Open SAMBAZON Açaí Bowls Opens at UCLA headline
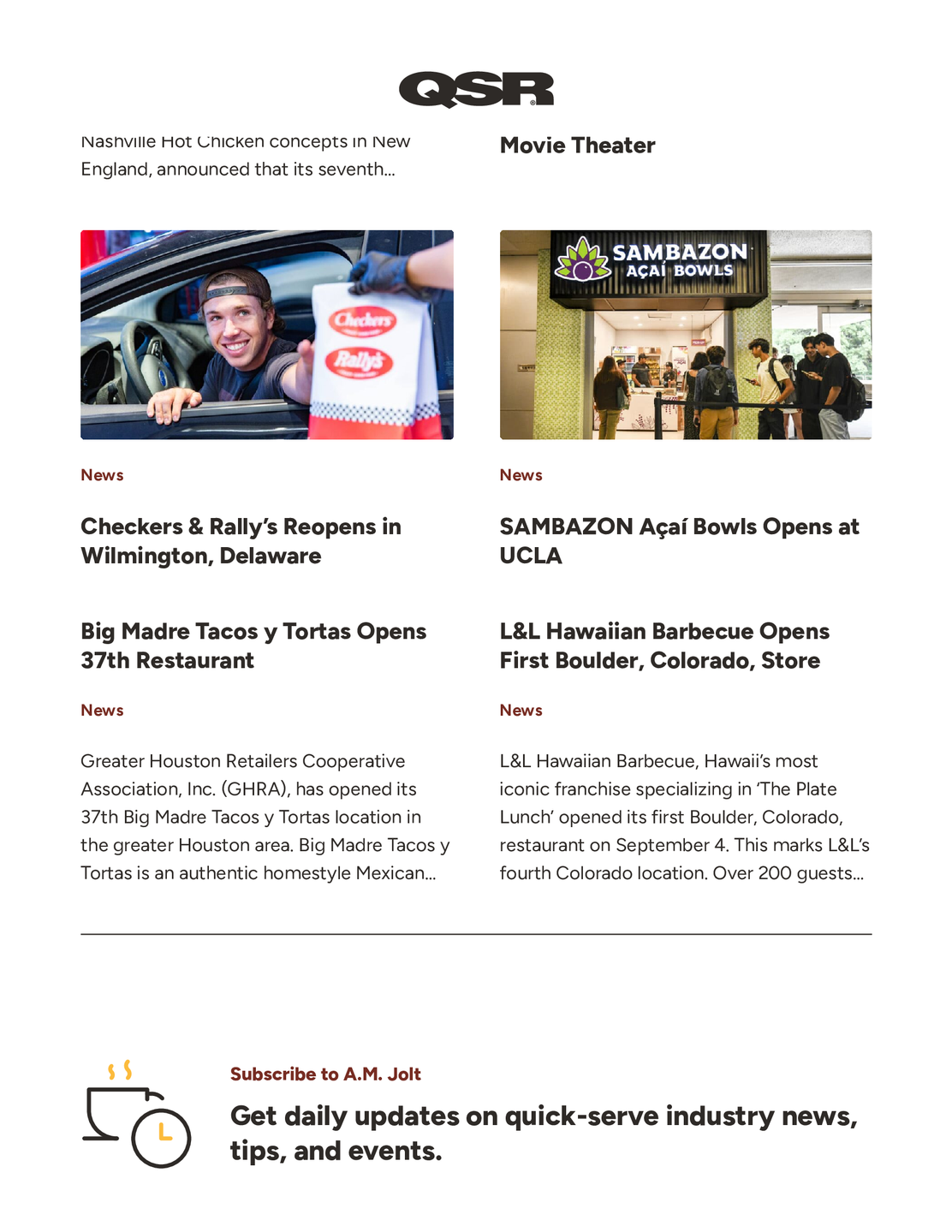Viewport: 952px width, 1232px height. coord(679,541)
